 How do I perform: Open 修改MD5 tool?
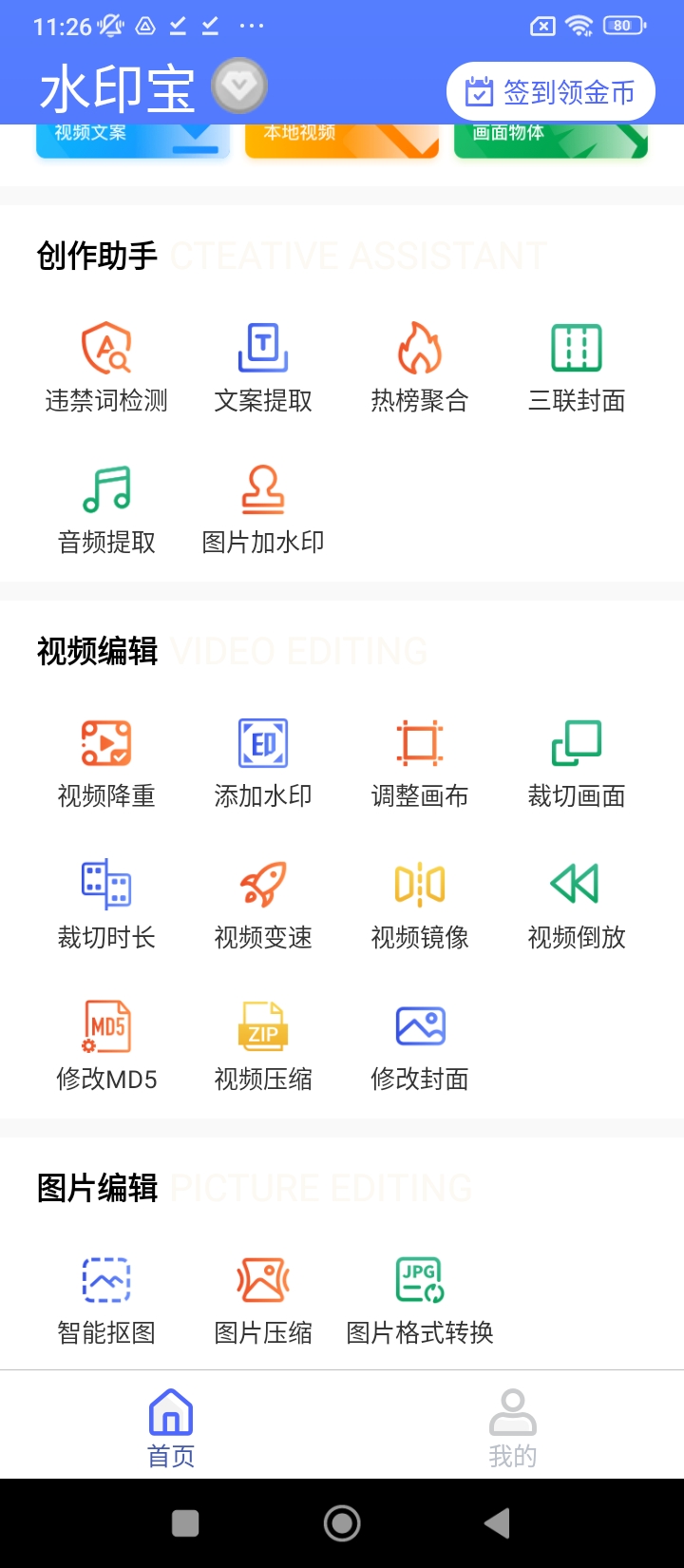tap(106, 1046)
